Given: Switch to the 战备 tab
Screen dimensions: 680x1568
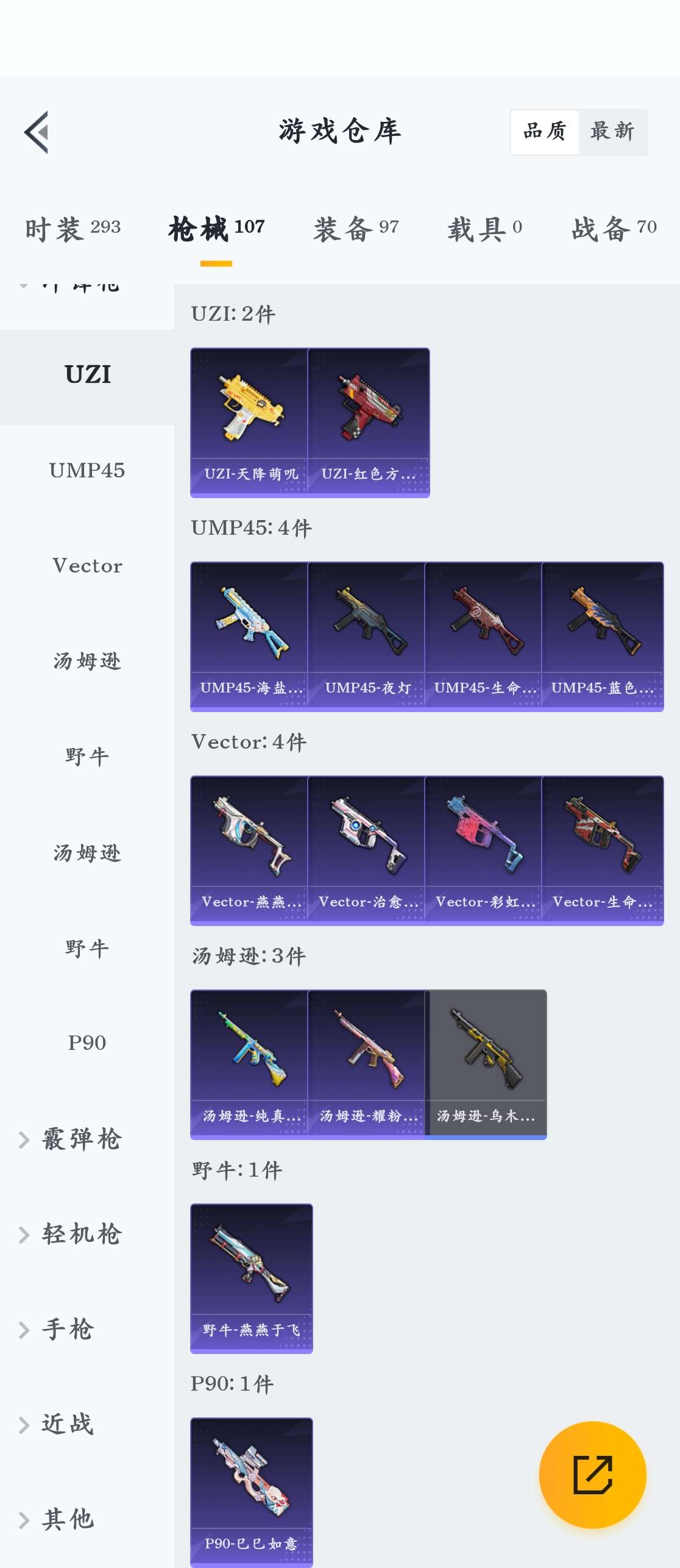Looking at the screenshot, I should (x=614, y=229).
